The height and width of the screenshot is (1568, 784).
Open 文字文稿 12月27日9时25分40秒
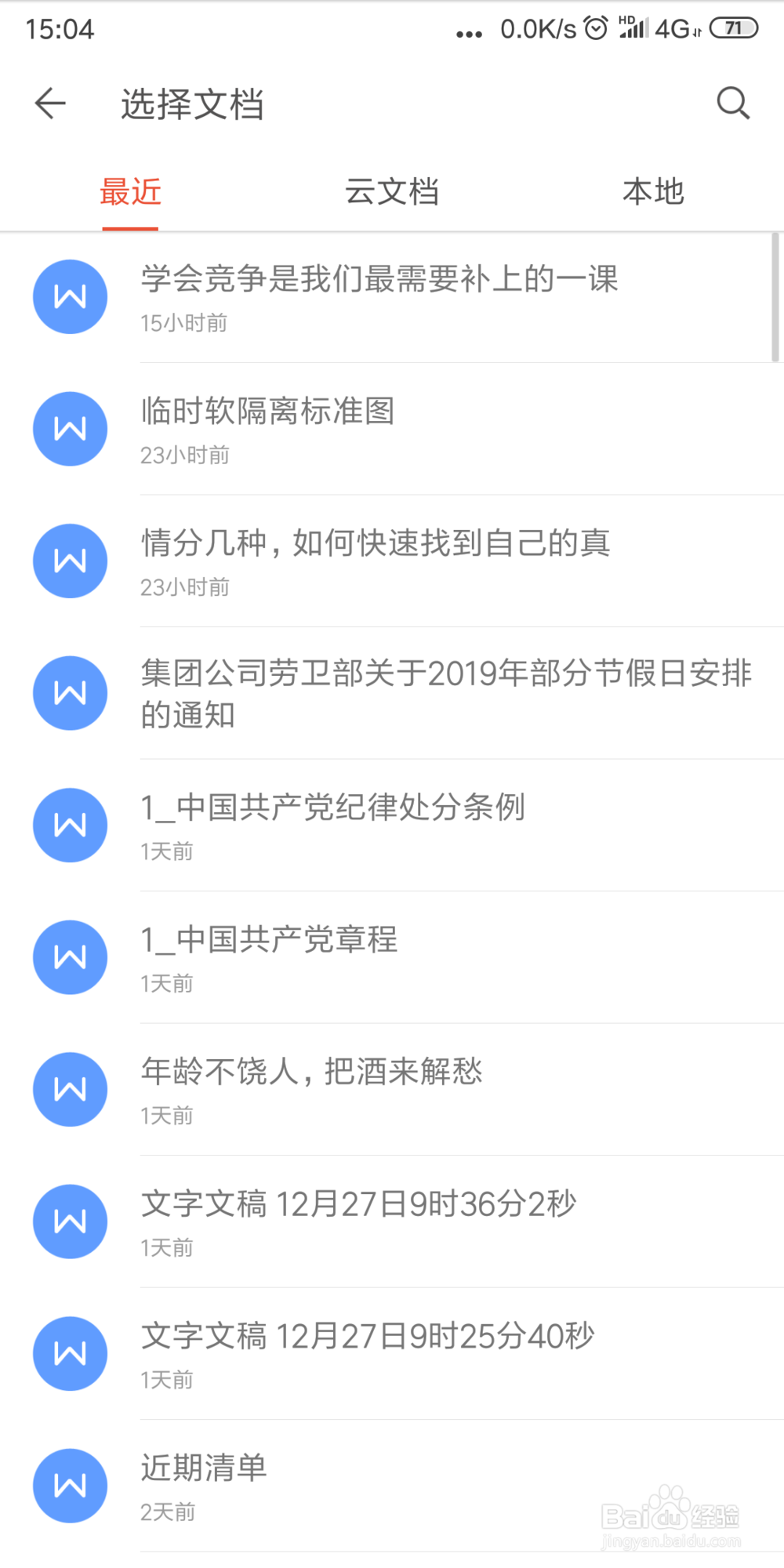(x=367, y=1337)
